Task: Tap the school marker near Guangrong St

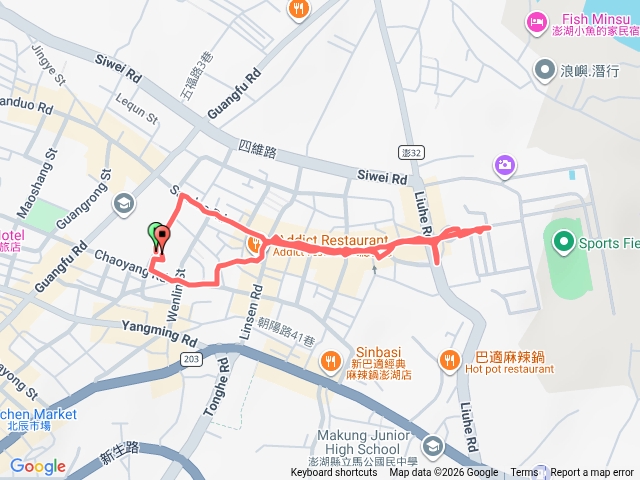Action: [124, 205]
